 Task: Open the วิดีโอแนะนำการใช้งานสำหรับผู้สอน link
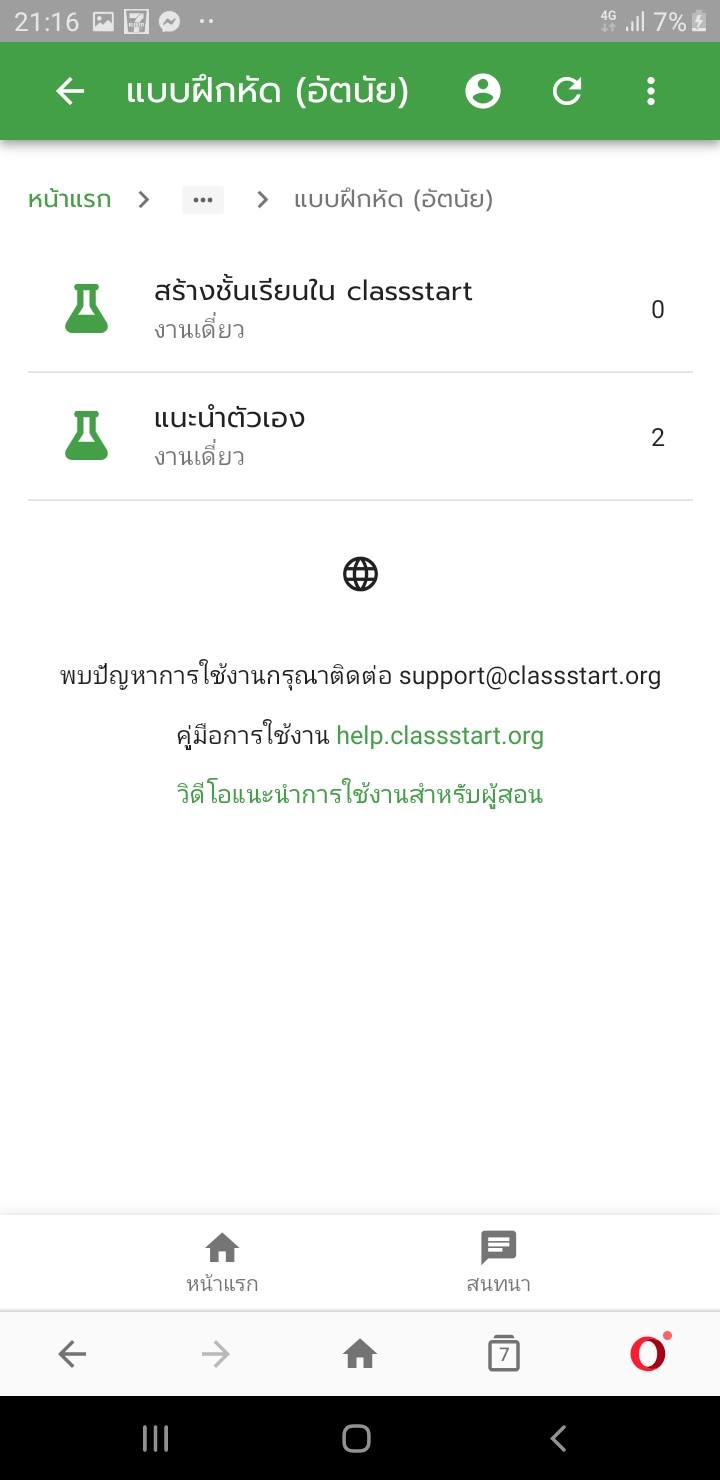coord(360,795)
